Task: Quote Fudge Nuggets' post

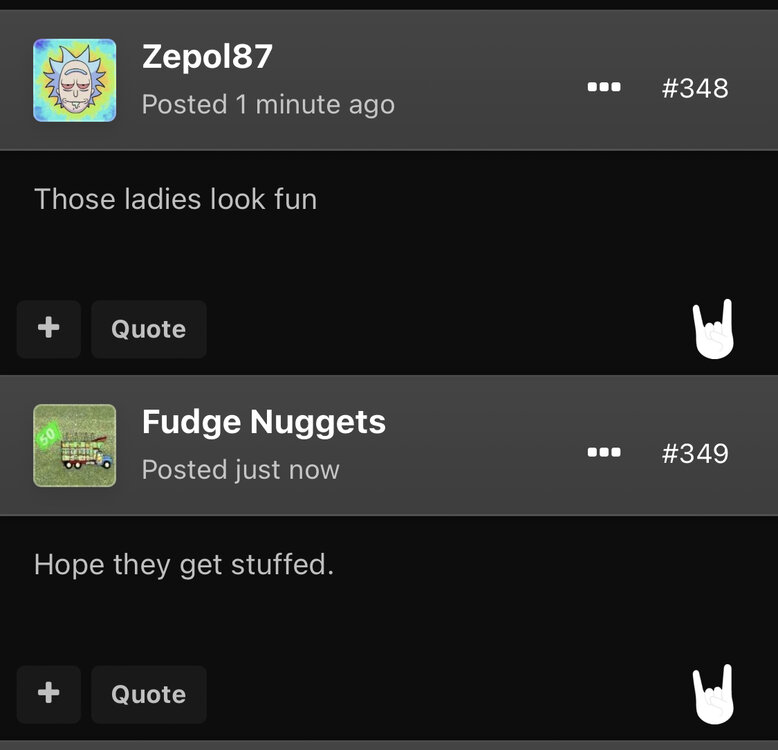Action: point(148,695)
